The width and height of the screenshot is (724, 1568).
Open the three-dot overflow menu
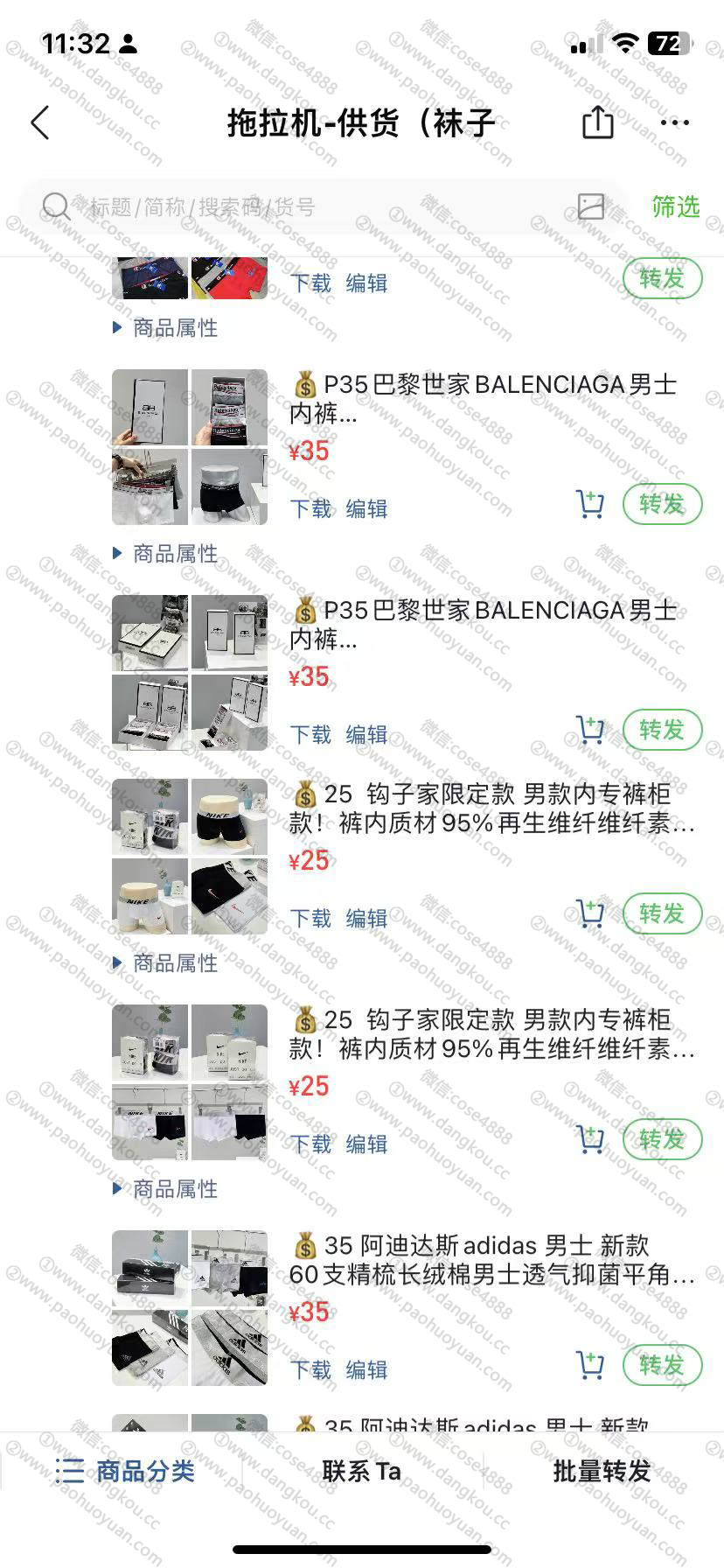pyautogui.click(x=675, y=123)
